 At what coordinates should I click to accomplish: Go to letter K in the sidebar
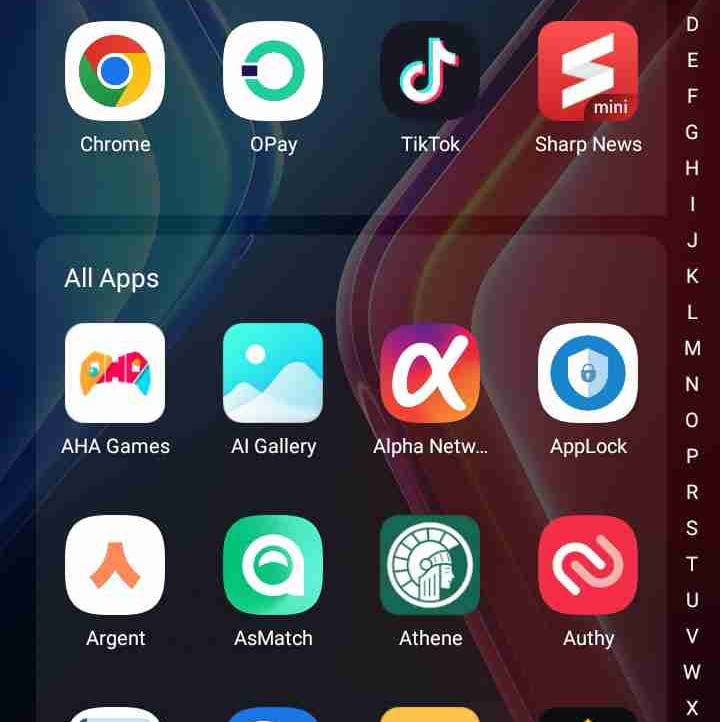(692, 276)
